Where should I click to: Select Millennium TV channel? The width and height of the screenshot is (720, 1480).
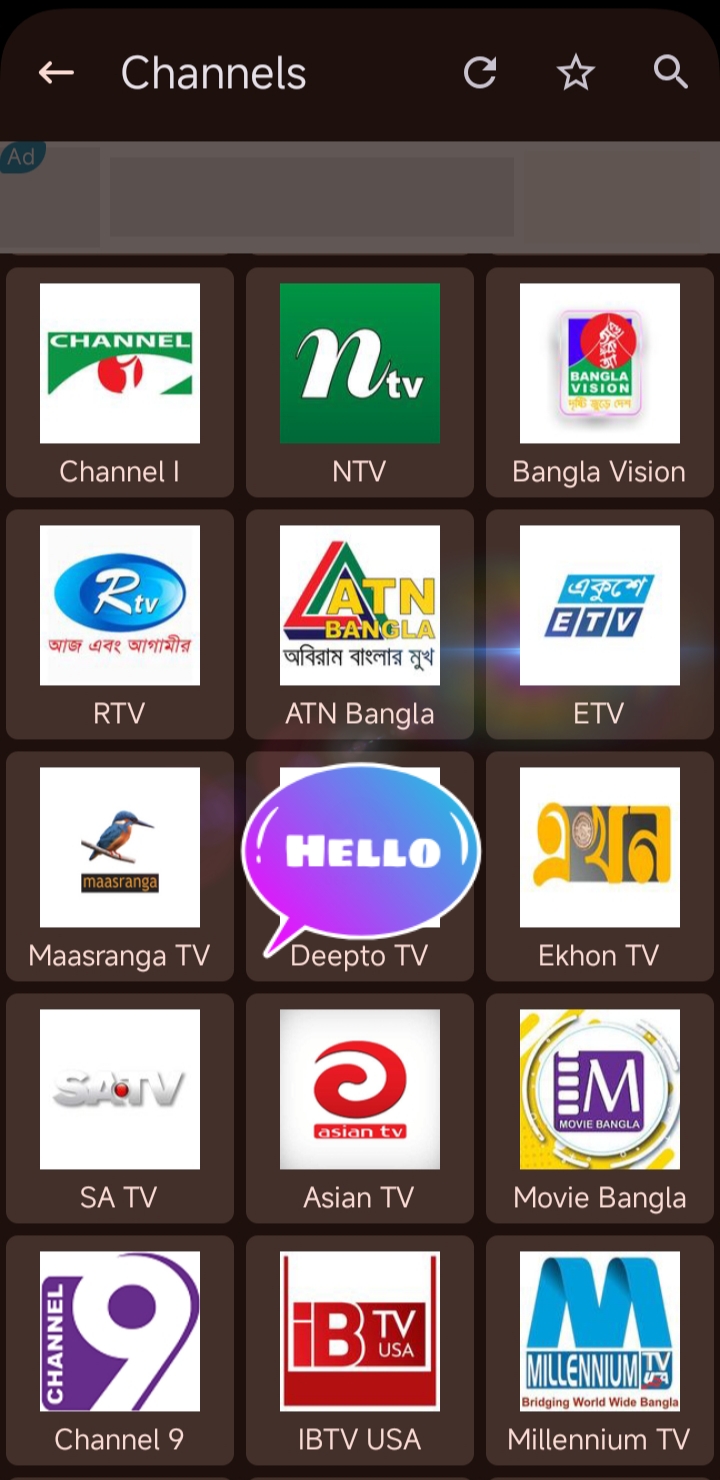pos(600,1349)
